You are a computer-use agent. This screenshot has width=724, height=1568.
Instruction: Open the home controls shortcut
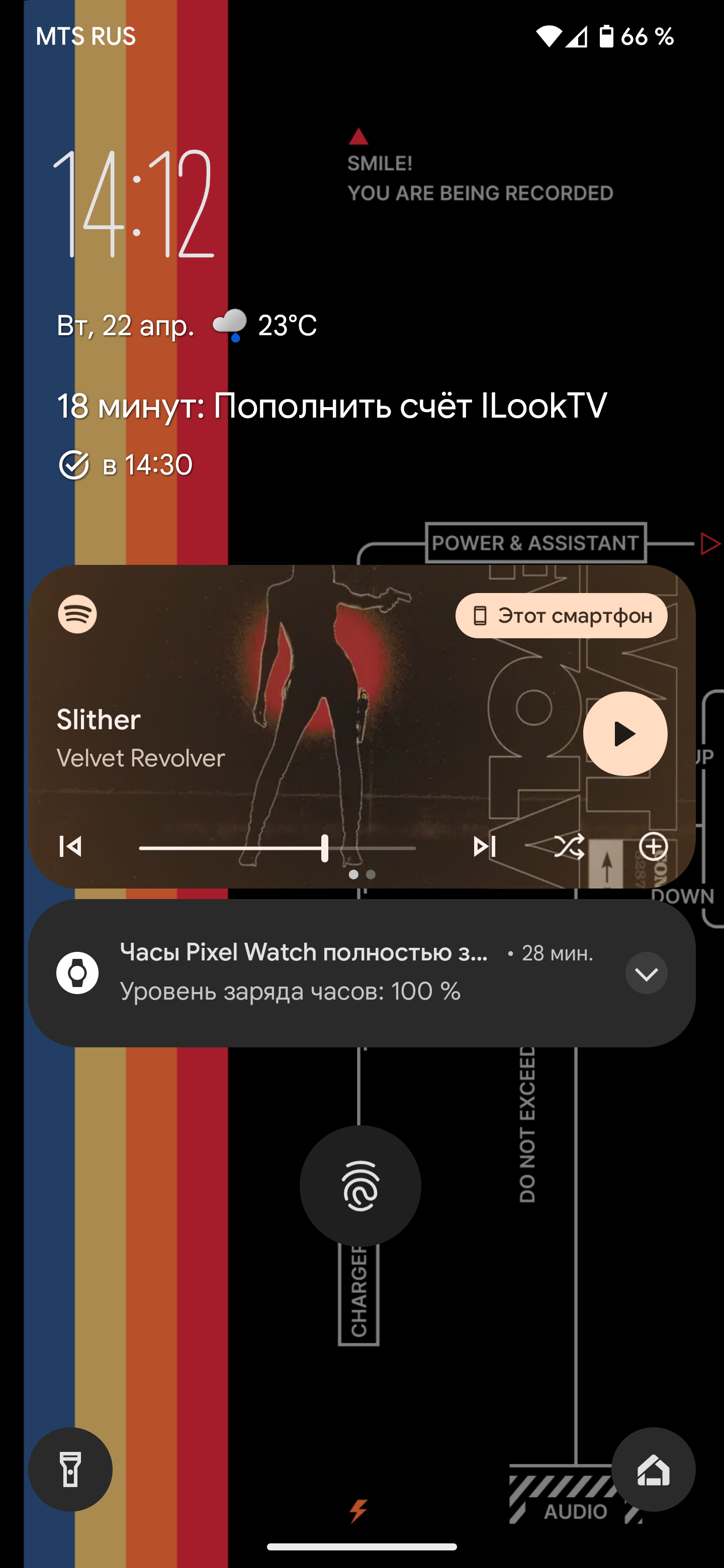(x=654, y=1469)
